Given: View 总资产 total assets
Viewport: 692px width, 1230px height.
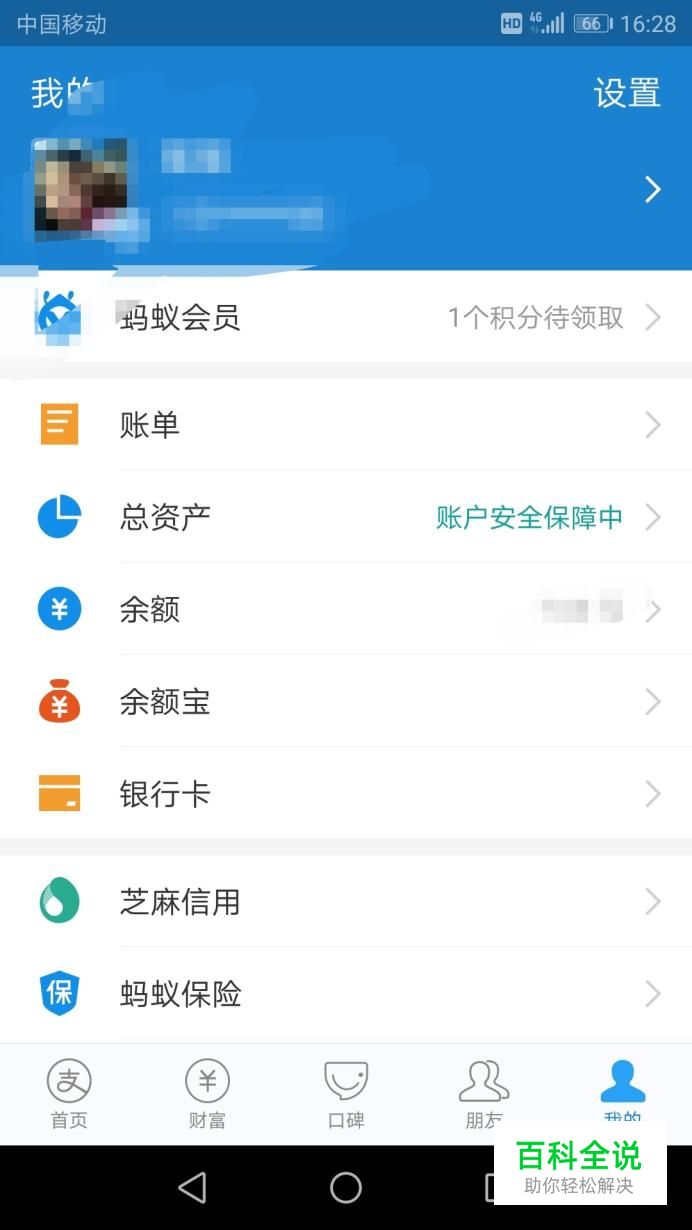Looking at the screenshot, I should coord(345,517).
